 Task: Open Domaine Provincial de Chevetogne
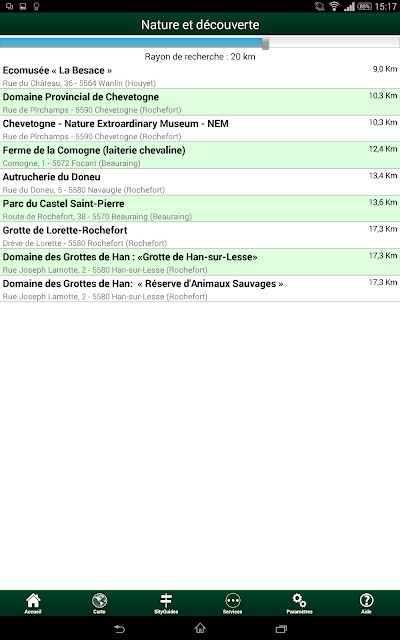click(200, 102)
